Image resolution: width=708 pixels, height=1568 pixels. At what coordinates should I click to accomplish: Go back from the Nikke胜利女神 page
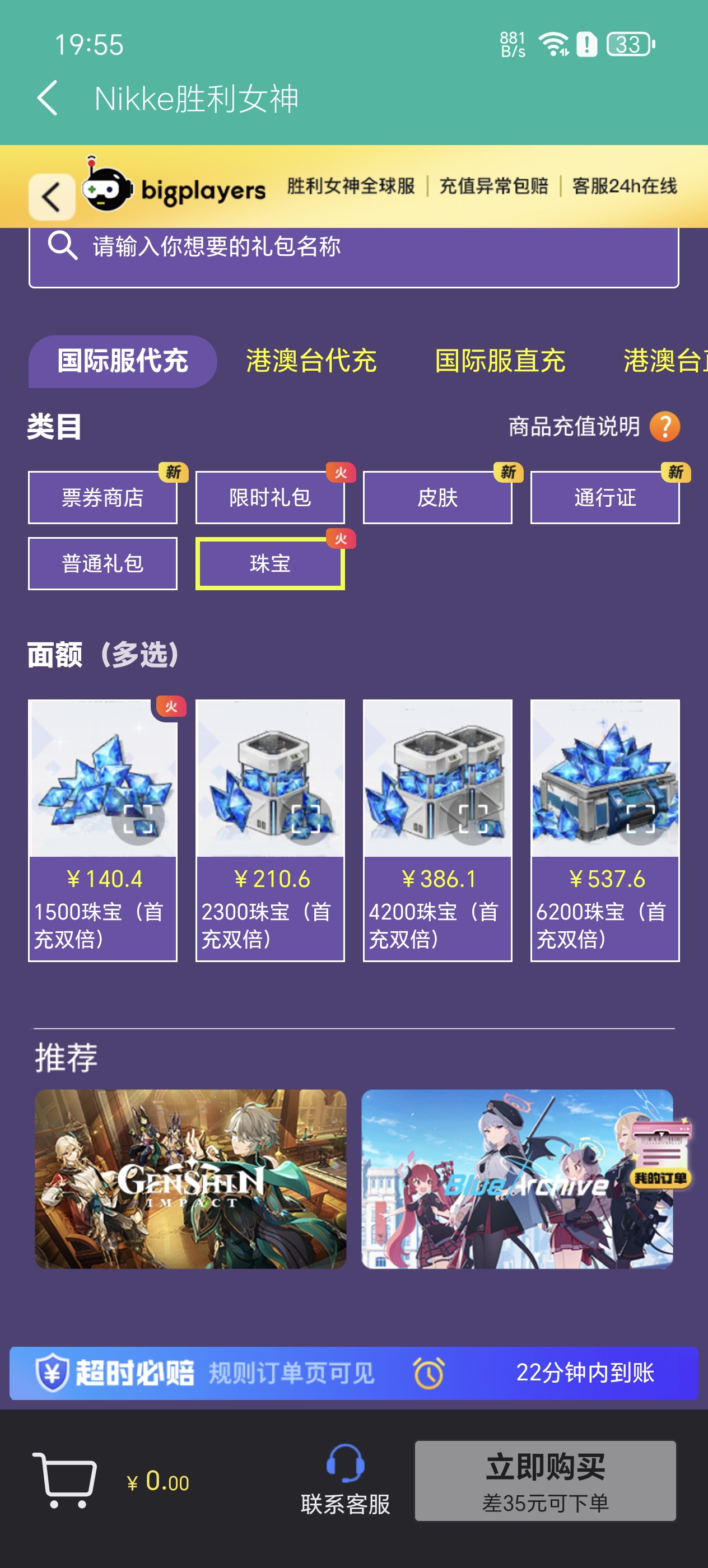pos(48,98)
